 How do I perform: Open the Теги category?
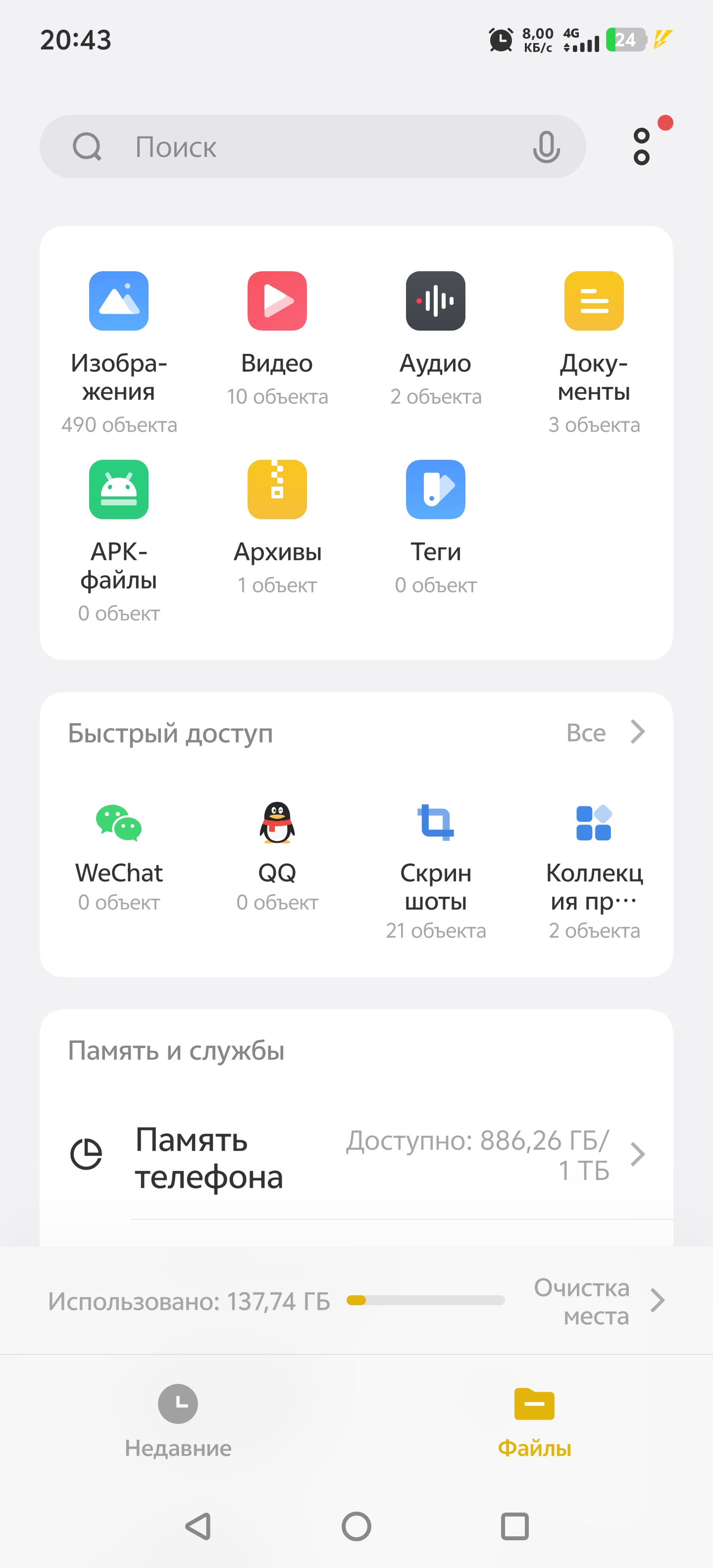[x=436, y=527]
